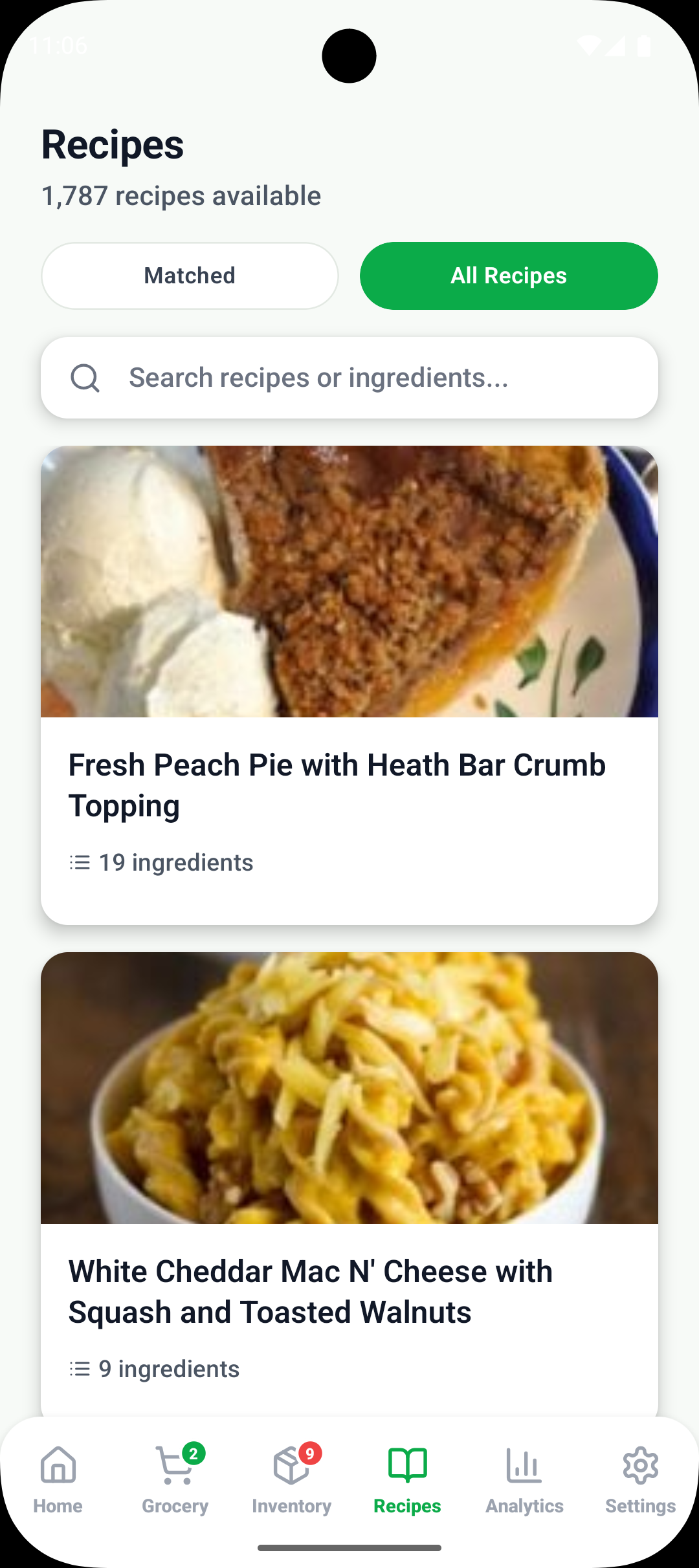Viewport: 699px width, 1568px height.
Task: Tap the 19 ingredients label on peach pie
Action: pos(175,862)
